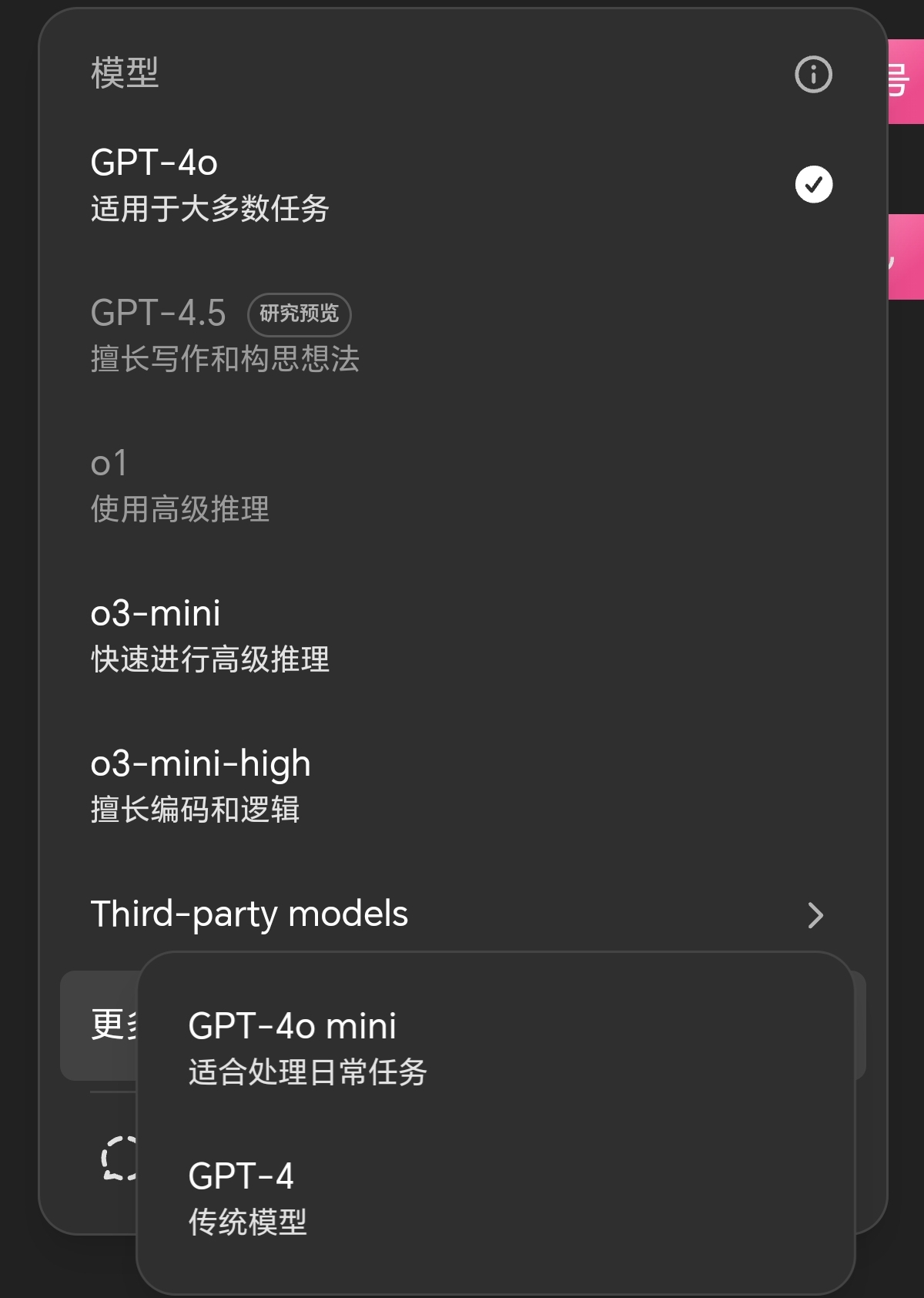Open the model info icon
The image size is (924, 1298).
(813, 75)
